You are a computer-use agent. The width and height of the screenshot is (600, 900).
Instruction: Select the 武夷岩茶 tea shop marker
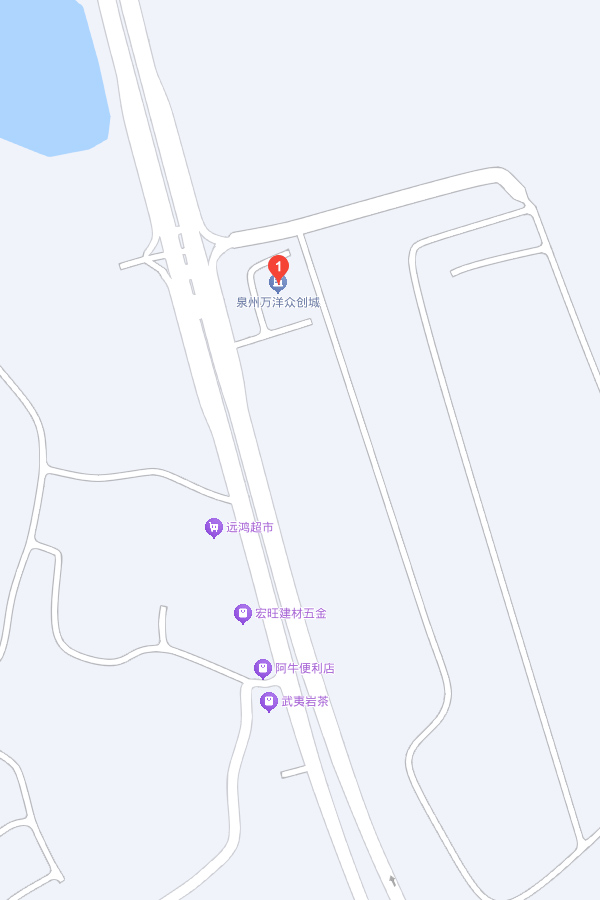(x=268, y=702)
